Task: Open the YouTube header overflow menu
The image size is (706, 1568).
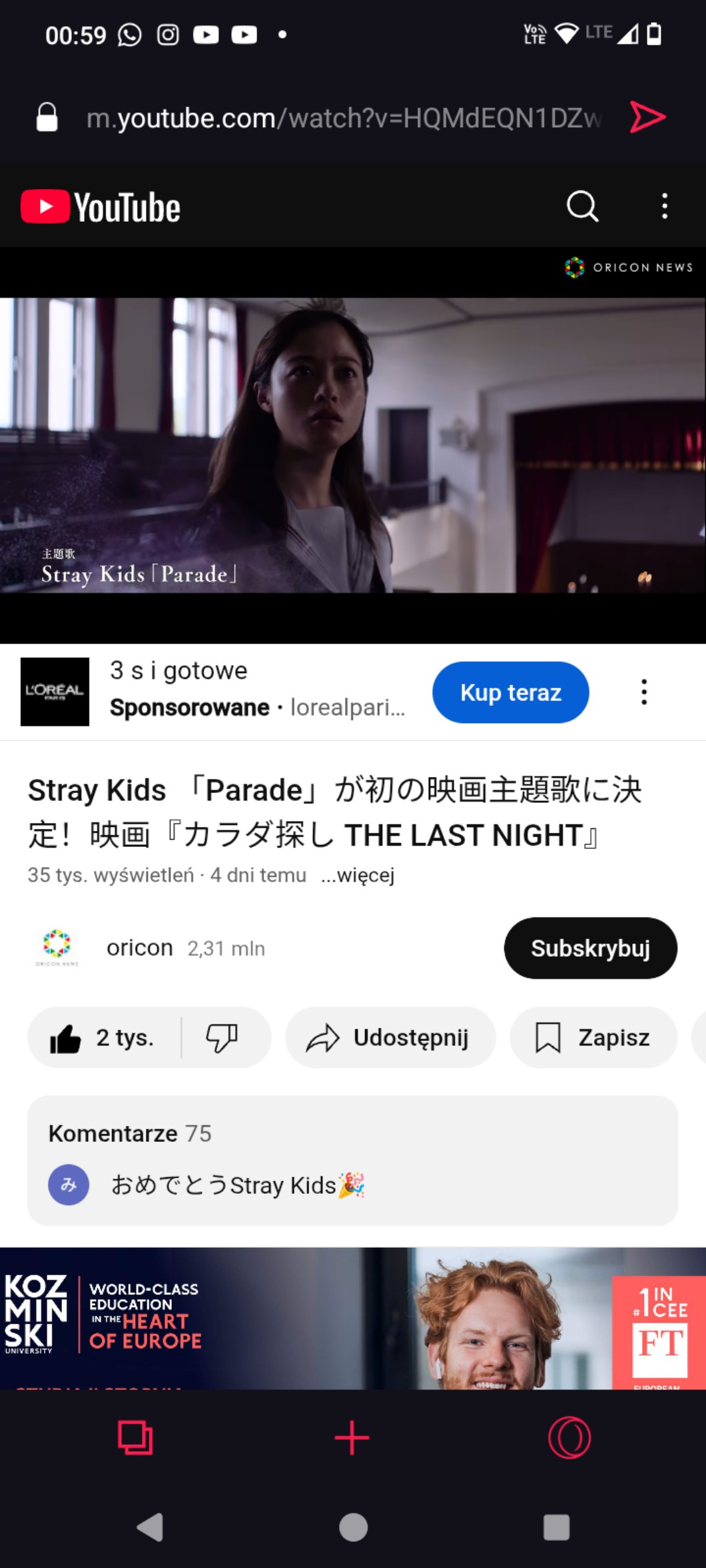Action: [x=664, y=206]
